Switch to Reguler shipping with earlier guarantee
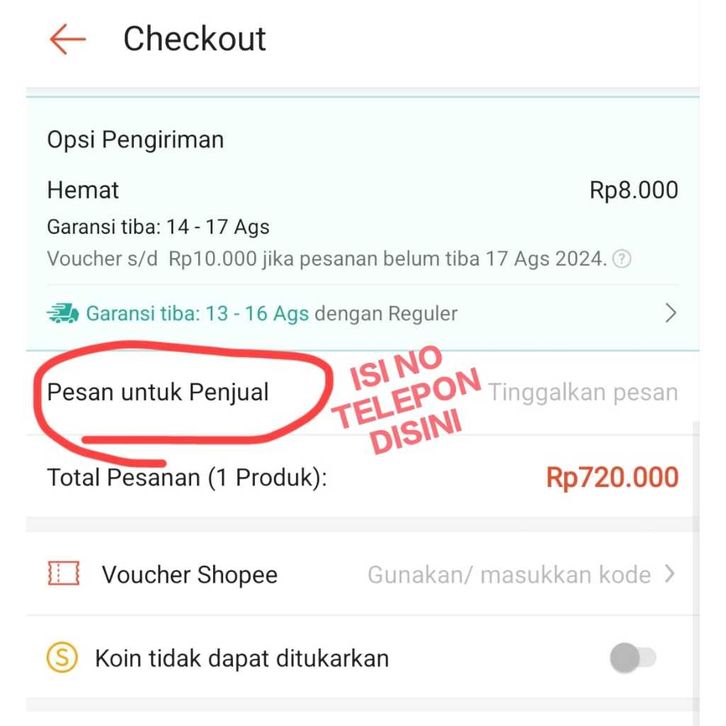 362,313
